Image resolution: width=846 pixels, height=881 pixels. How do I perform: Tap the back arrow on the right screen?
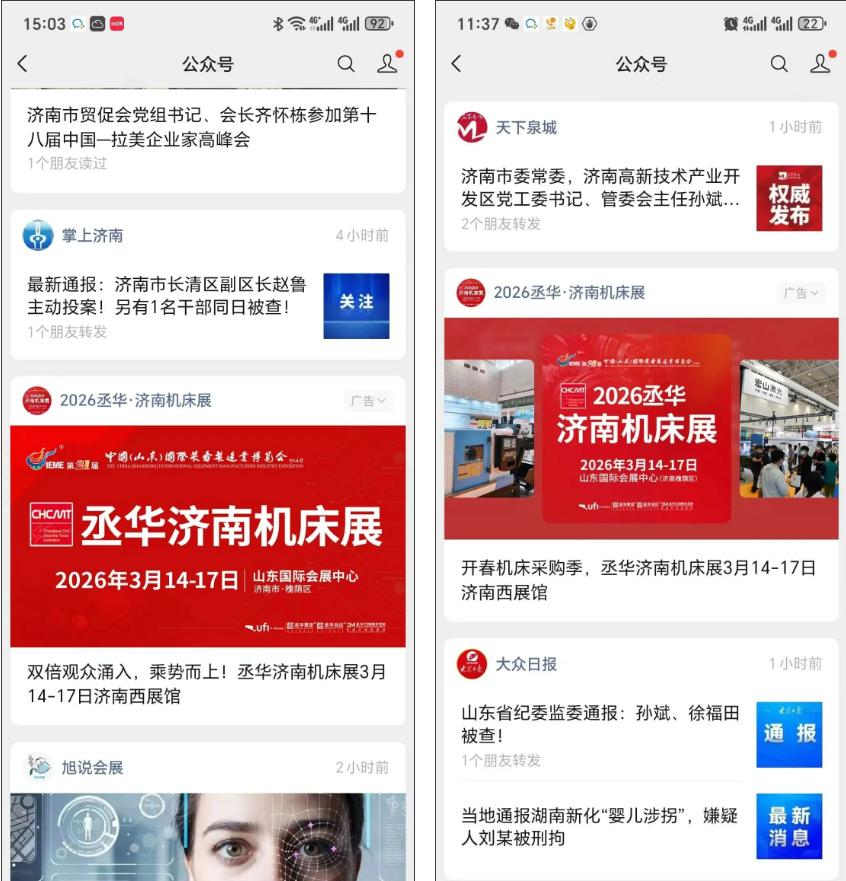pyautogui.click(x=458, y=63)
